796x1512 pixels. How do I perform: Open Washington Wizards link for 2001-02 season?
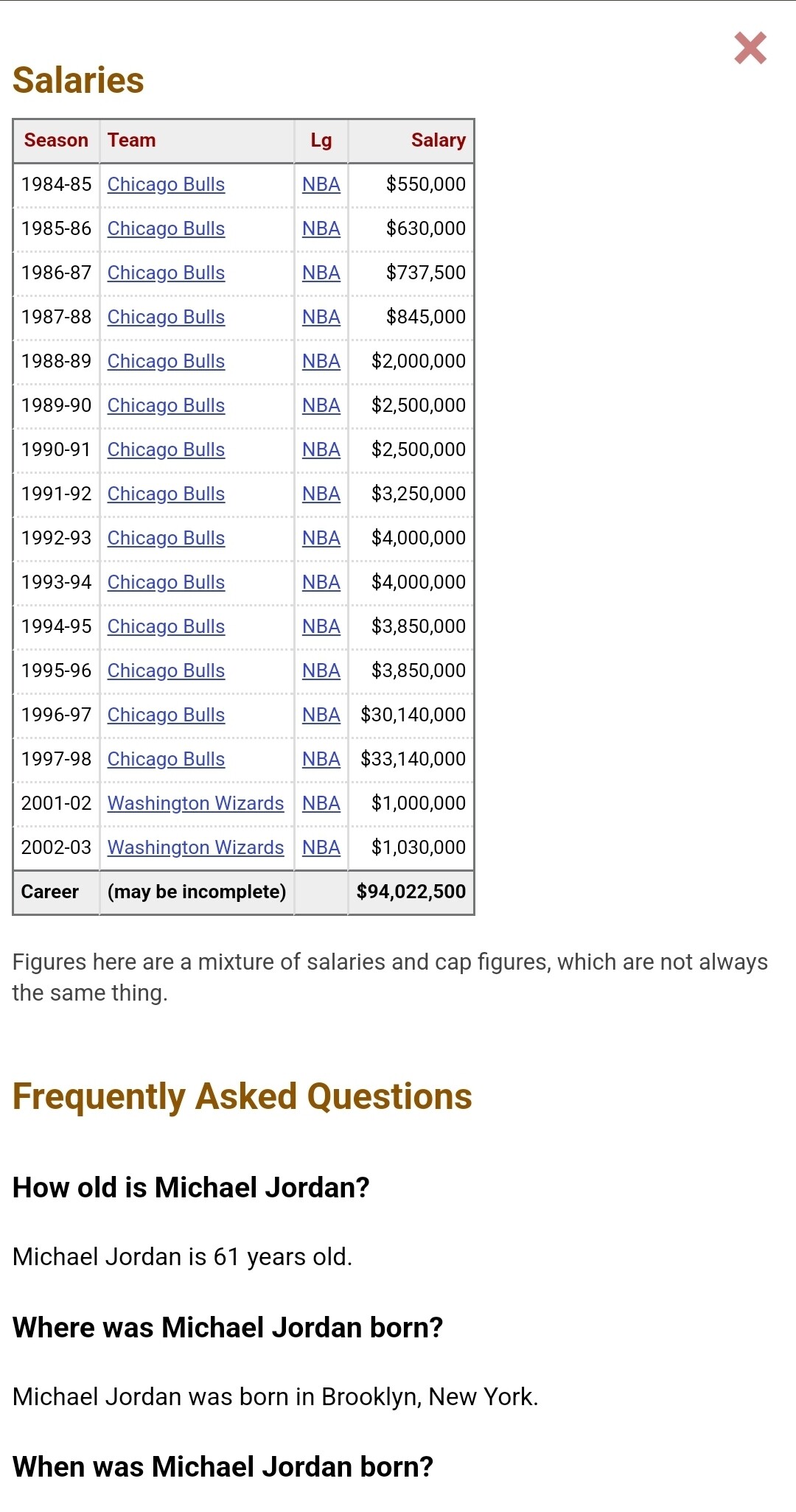[195, 803]
